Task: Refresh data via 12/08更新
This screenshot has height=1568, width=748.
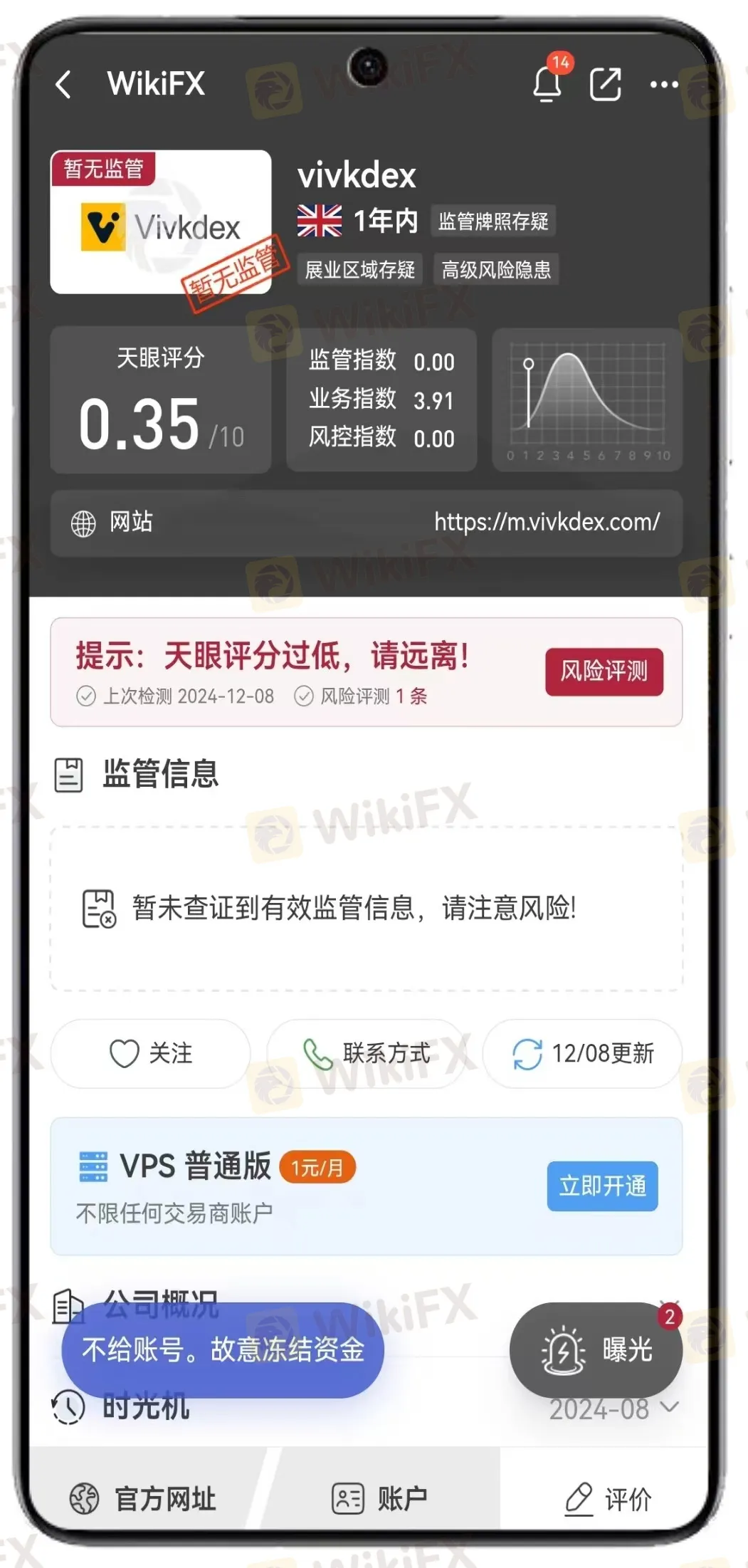Action: 582,1053
